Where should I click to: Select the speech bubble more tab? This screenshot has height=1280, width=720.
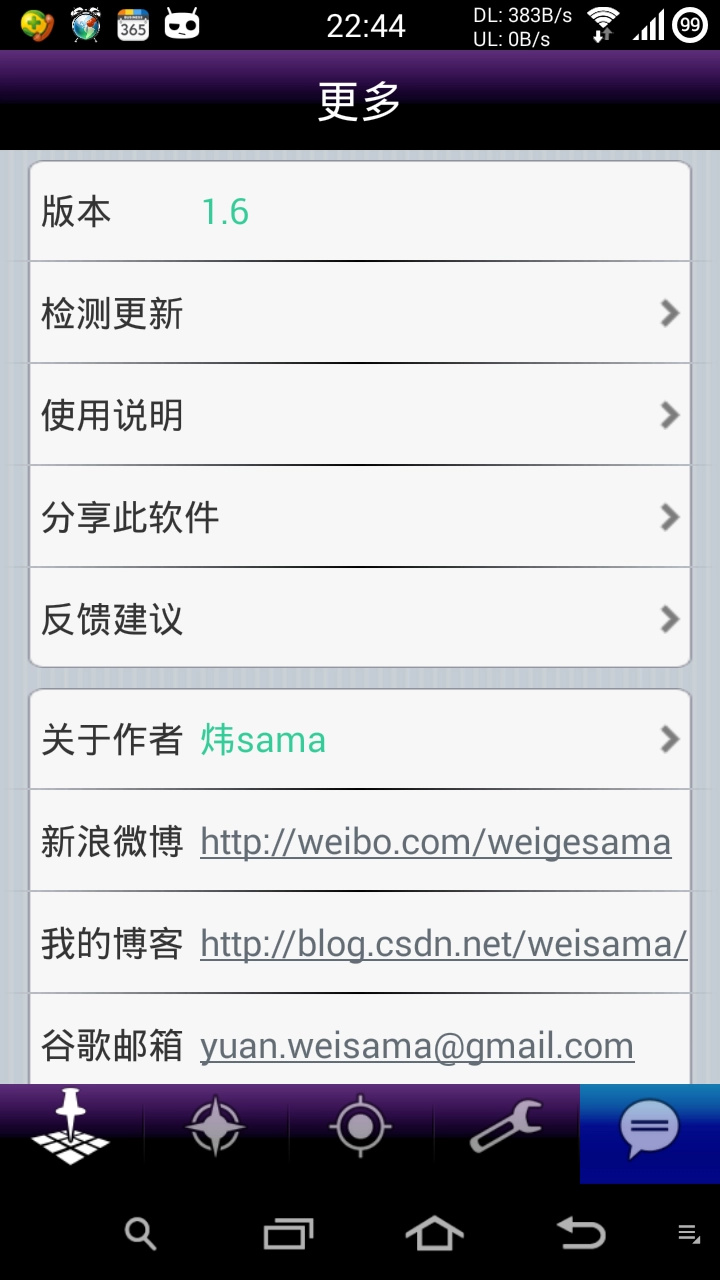pyautogui.click(x=650, y=1130)
